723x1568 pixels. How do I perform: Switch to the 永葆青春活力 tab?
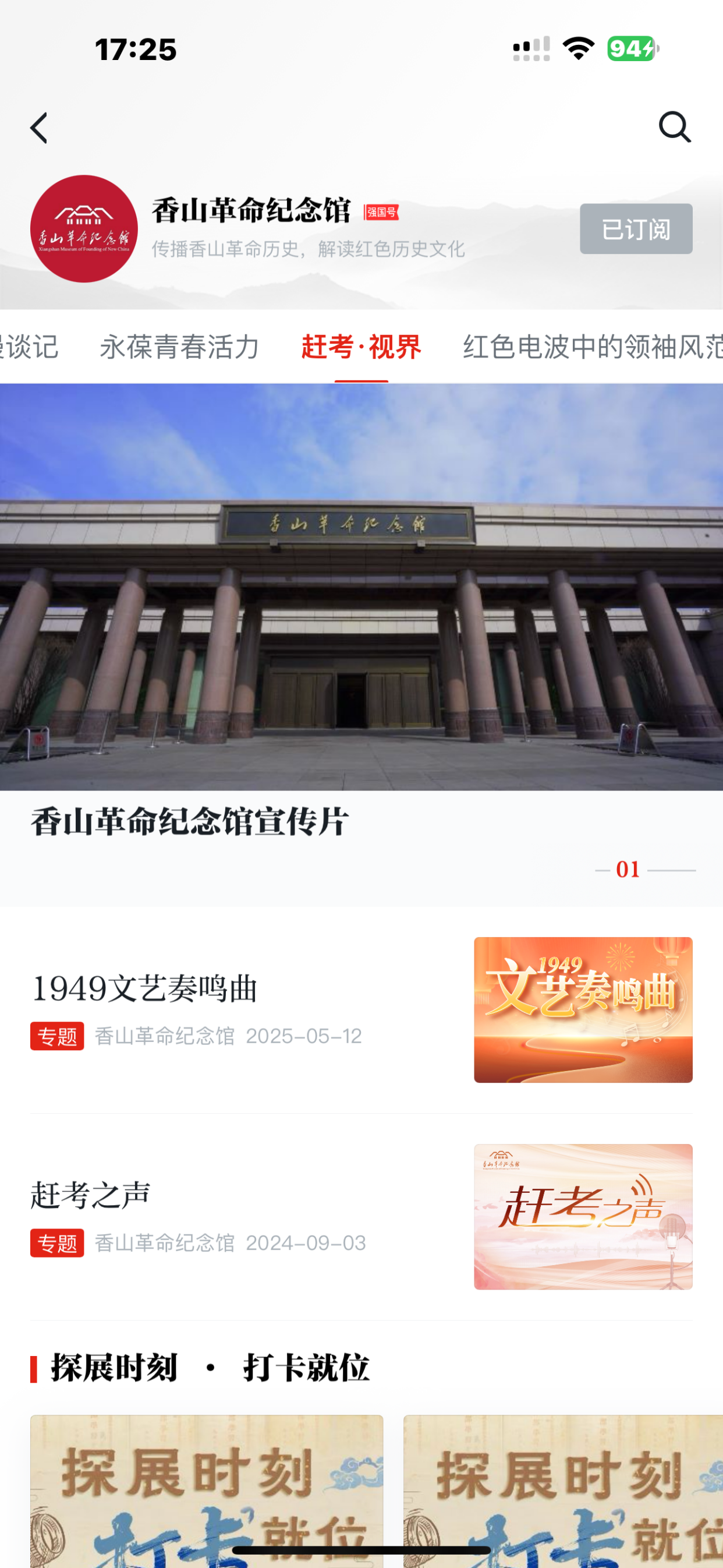point(179,347)
